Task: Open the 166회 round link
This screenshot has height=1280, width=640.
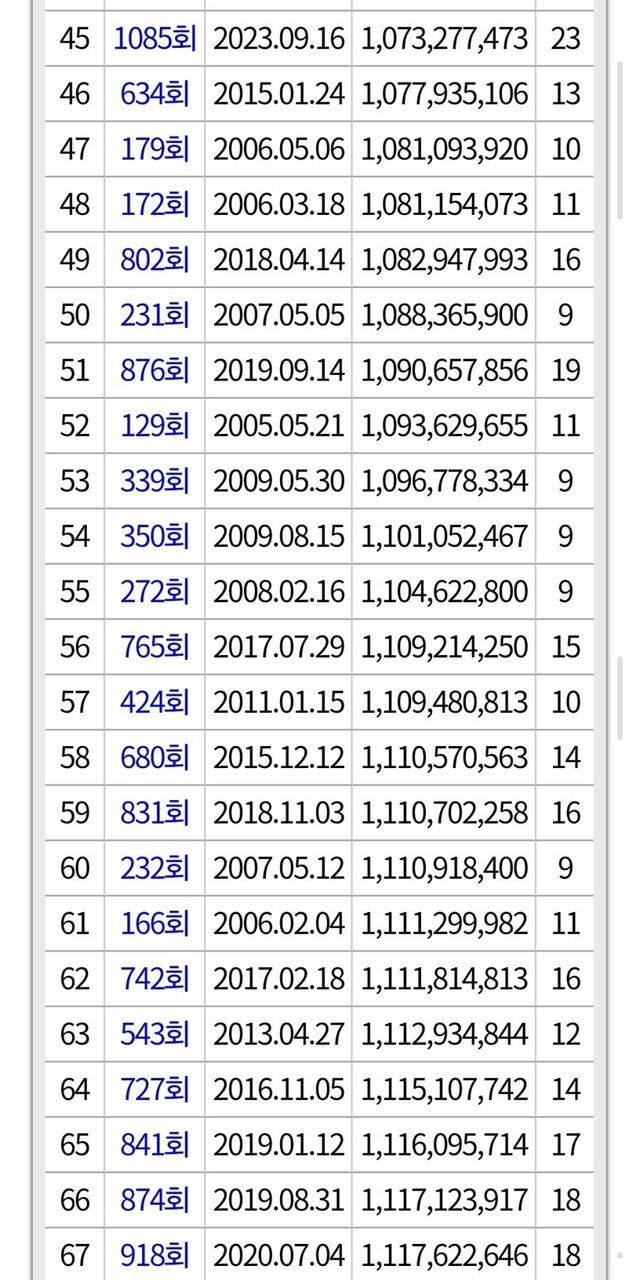Action: click(155, 923)
